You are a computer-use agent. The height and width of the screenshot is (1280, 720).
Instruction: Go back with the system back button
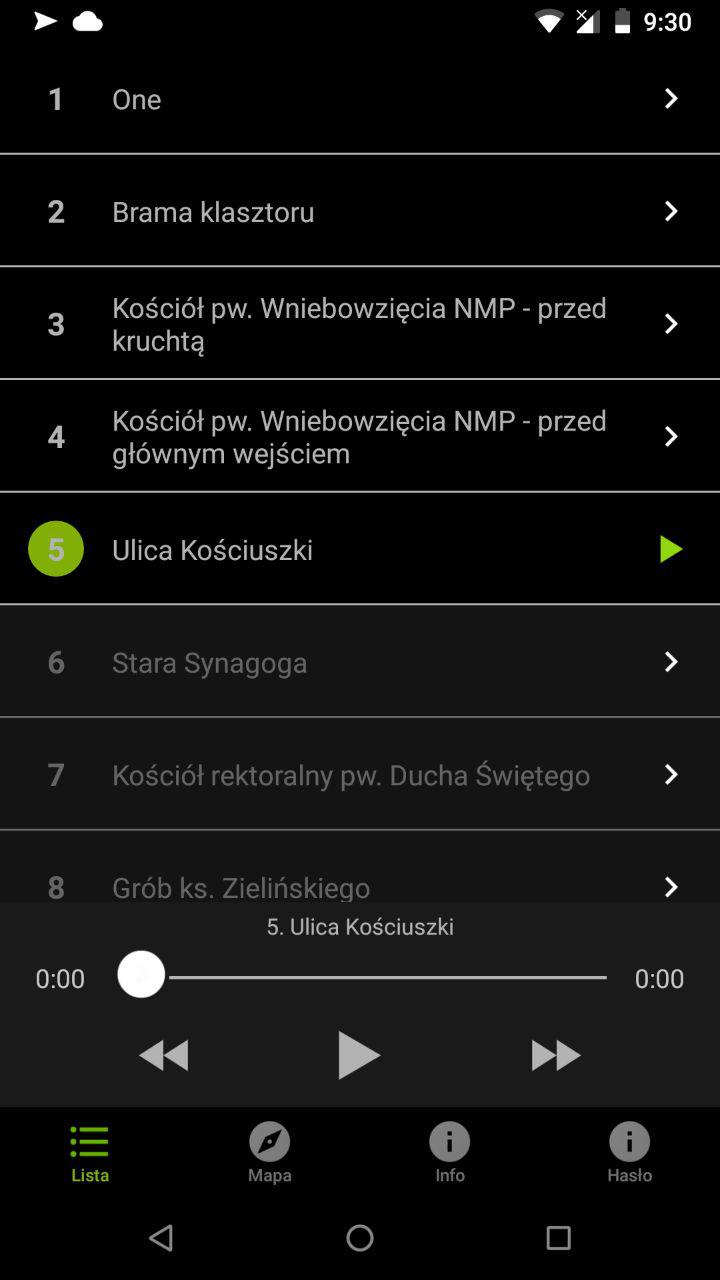point(161,1238)
